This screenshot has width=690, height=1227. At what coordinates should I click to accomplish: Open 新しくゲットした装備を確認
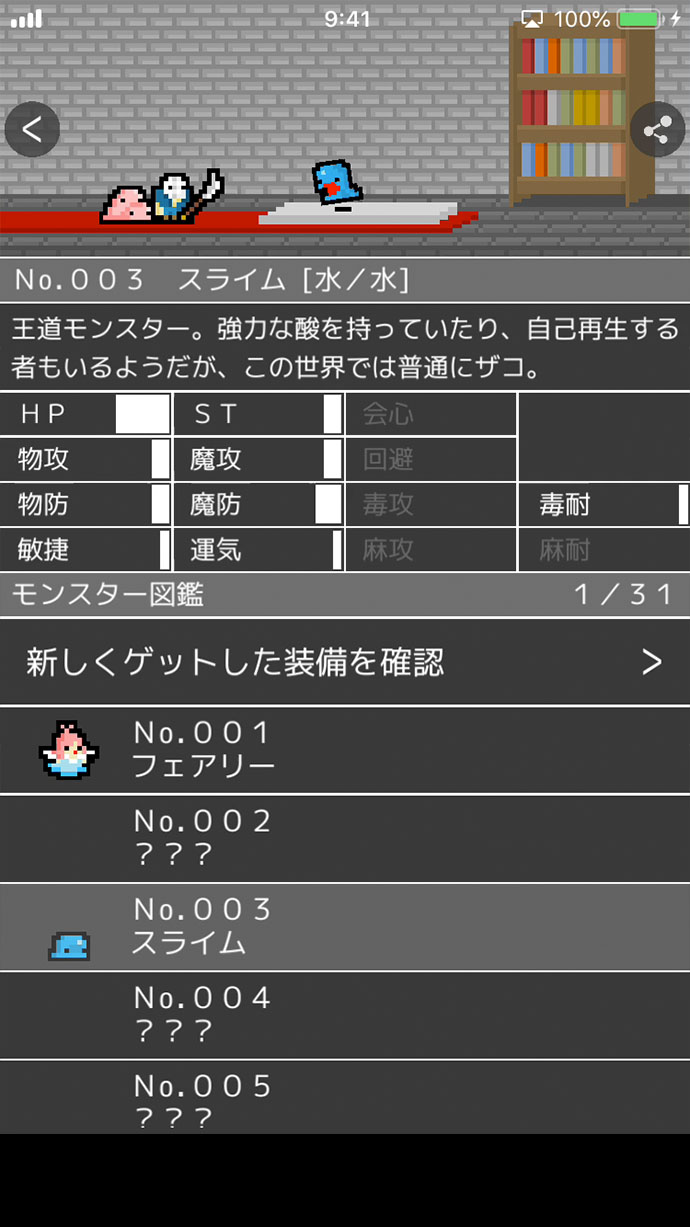coord(345,662)
